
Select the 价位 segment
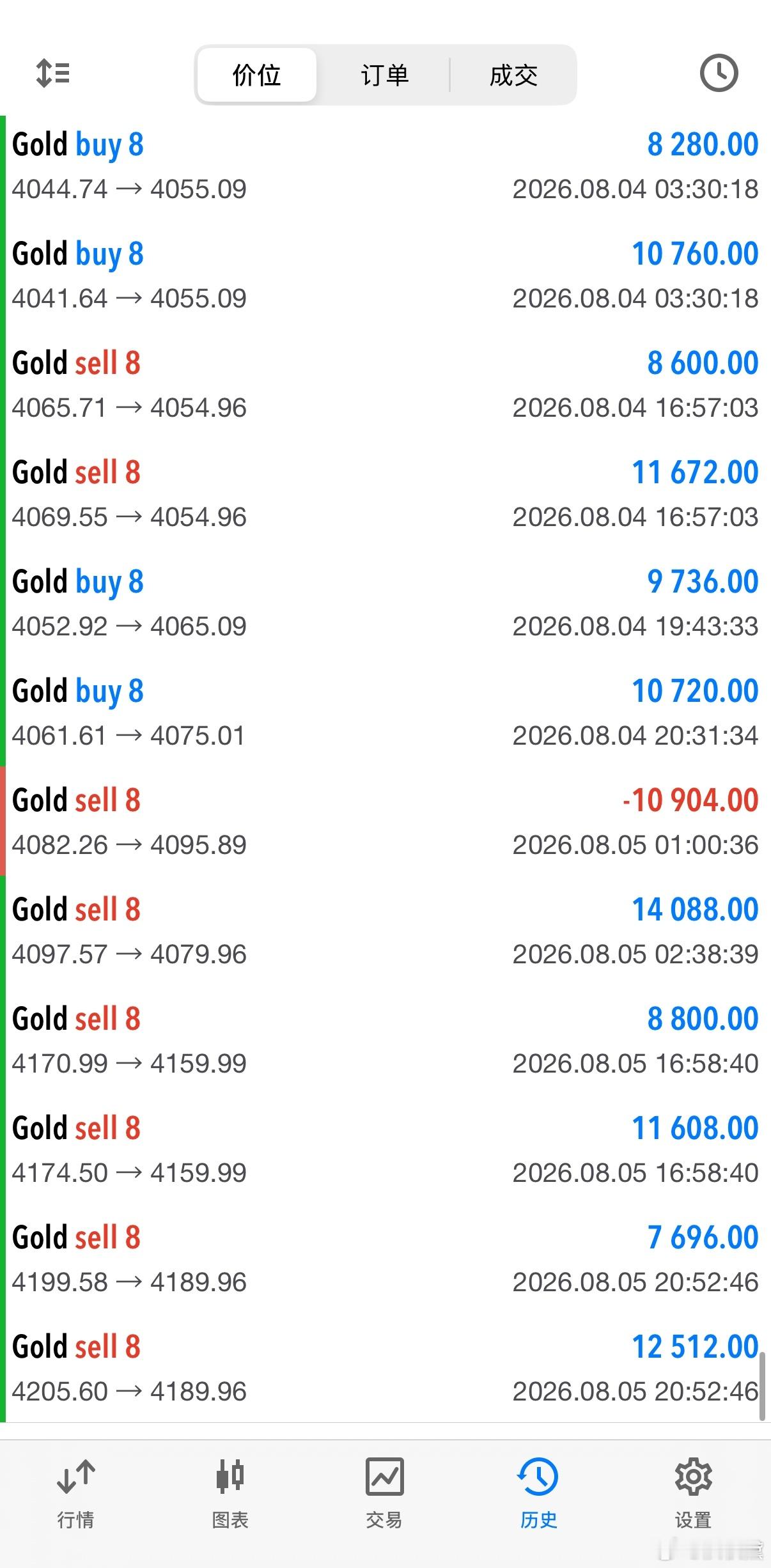click(257, 75)
